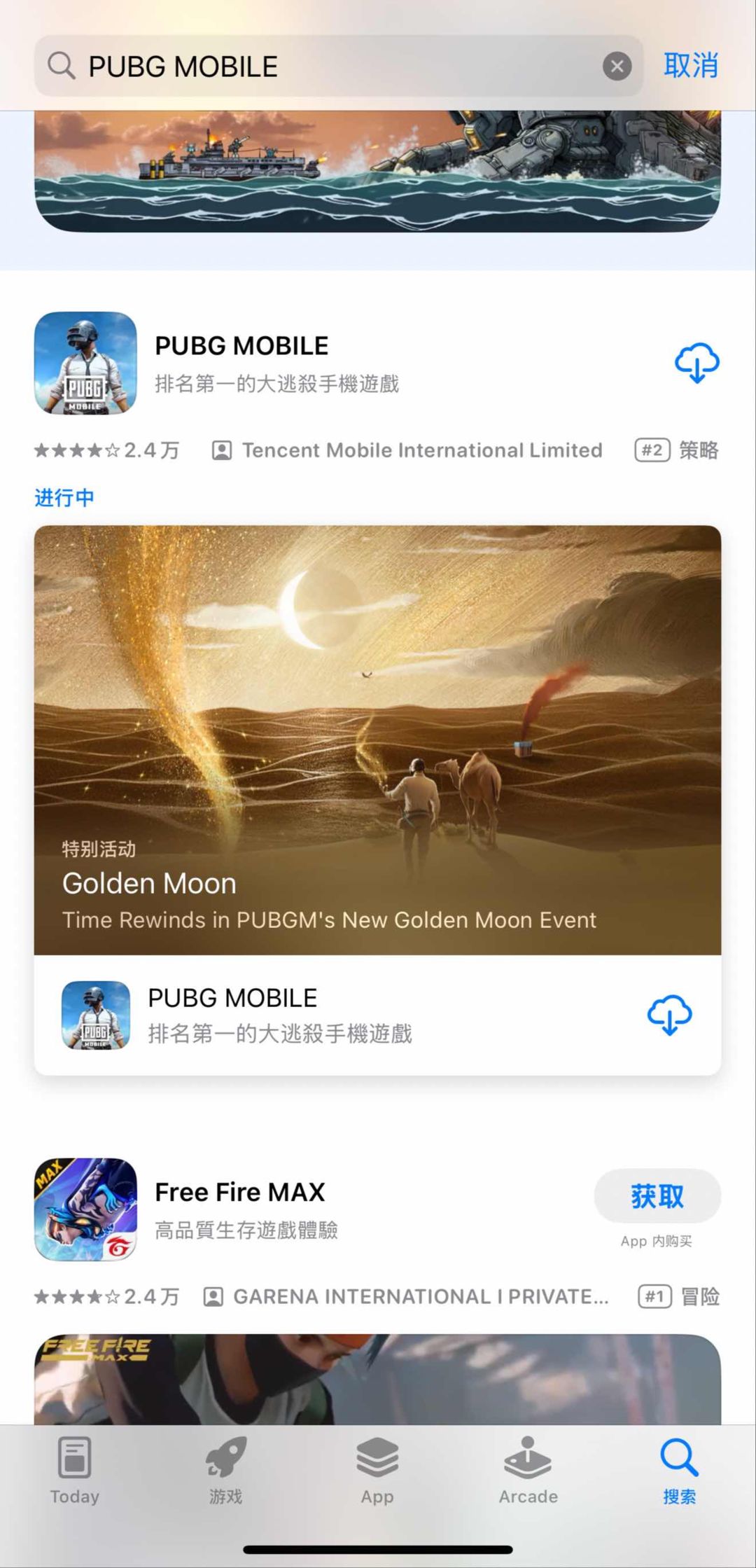This screenshot has width=756, height=1568.
Task: Tap 取消 to cancel the search
Action: [x=690, y=66]
